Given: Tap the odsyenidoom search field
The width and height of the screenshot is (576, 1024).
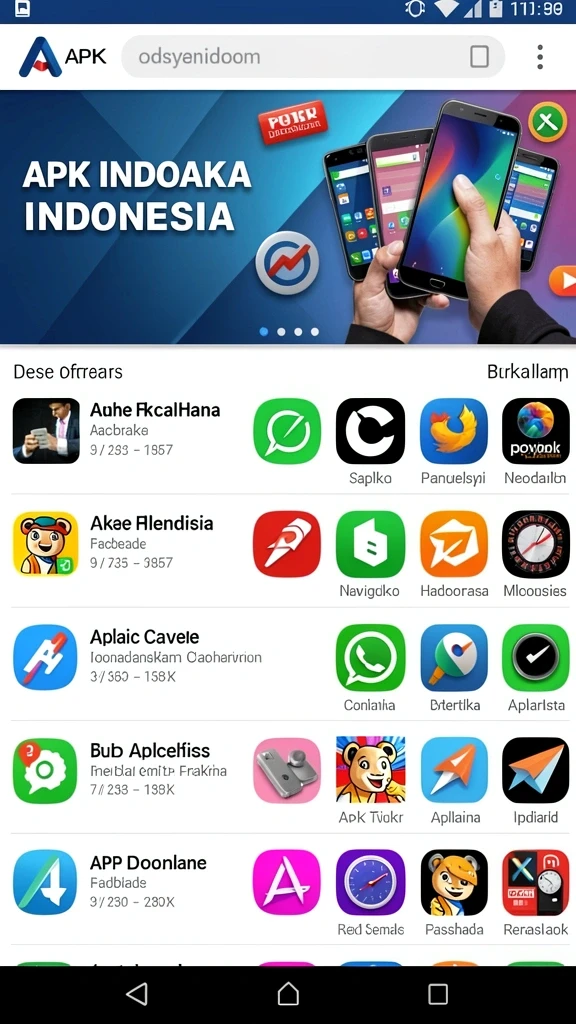Looking at the screenshot, I should [x=313, y=57].
